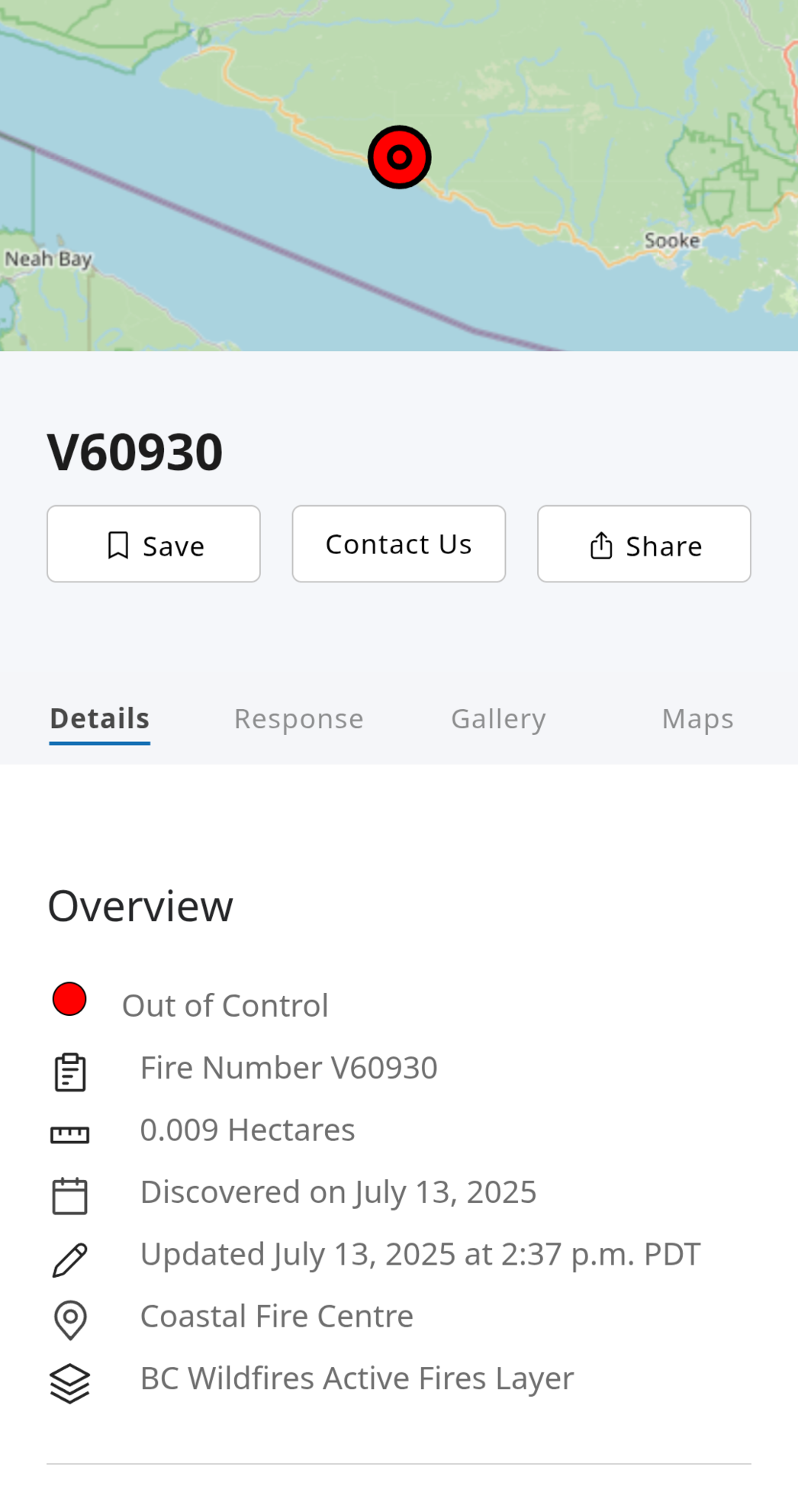
Task: Tap the red fire marker on map
Action: pos(399,157)
